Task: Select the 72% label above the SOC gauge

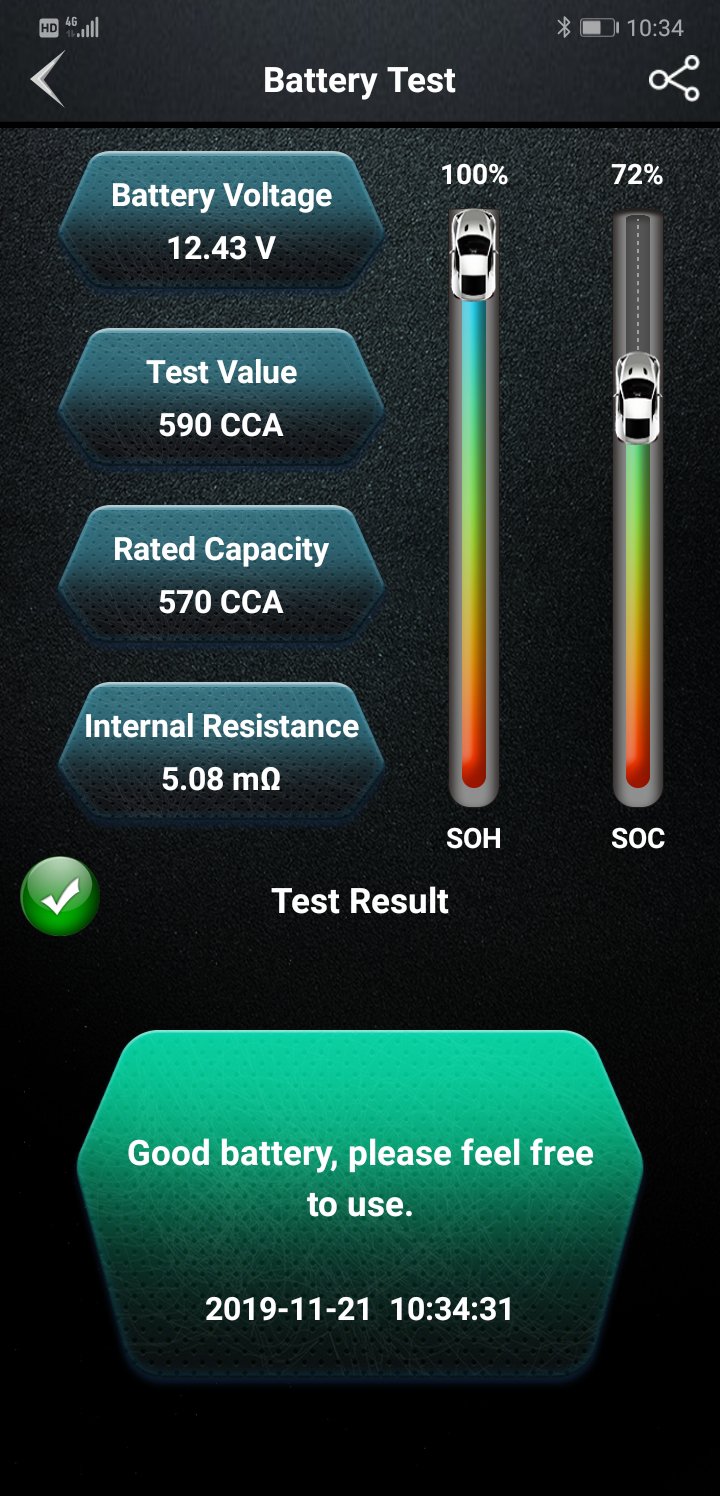Action: click(x=637, y=174)
